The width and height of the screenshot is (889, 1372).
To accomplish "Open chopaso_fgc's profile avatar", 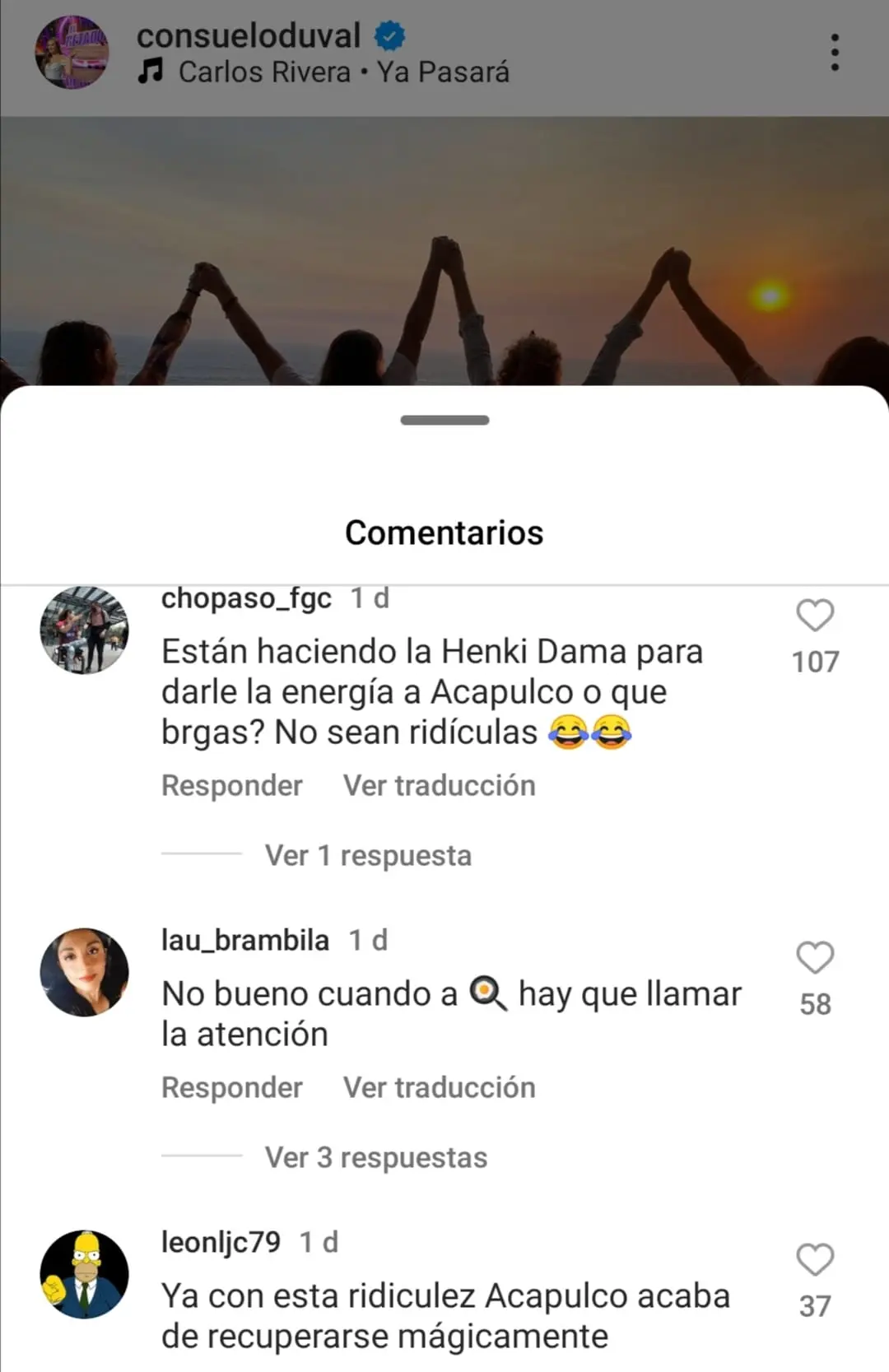I will click(x=84, y=630).
